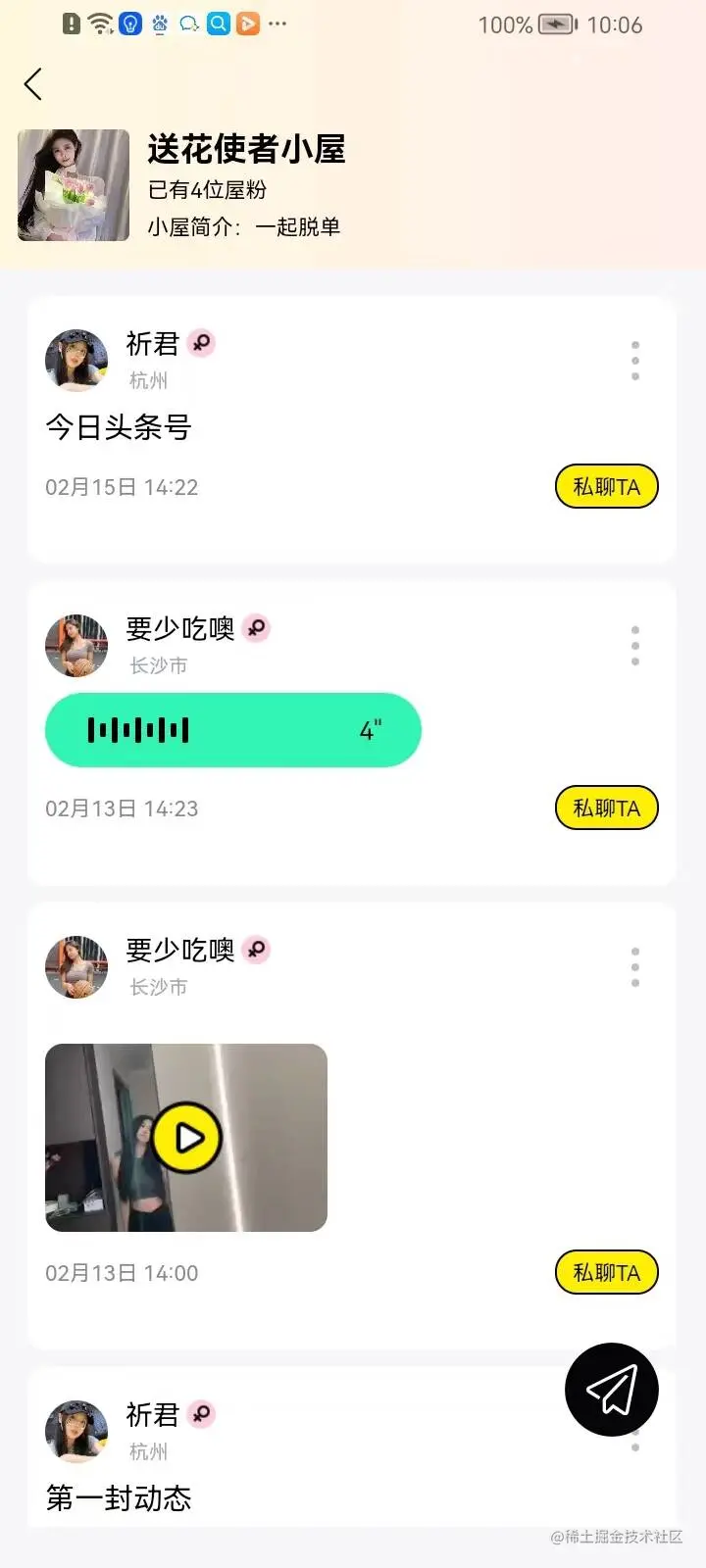Viewport: 706px width, 1568px height.
Task: Open overflow menu on the 今日头条号 post
Action: click(x=635, y=361)
